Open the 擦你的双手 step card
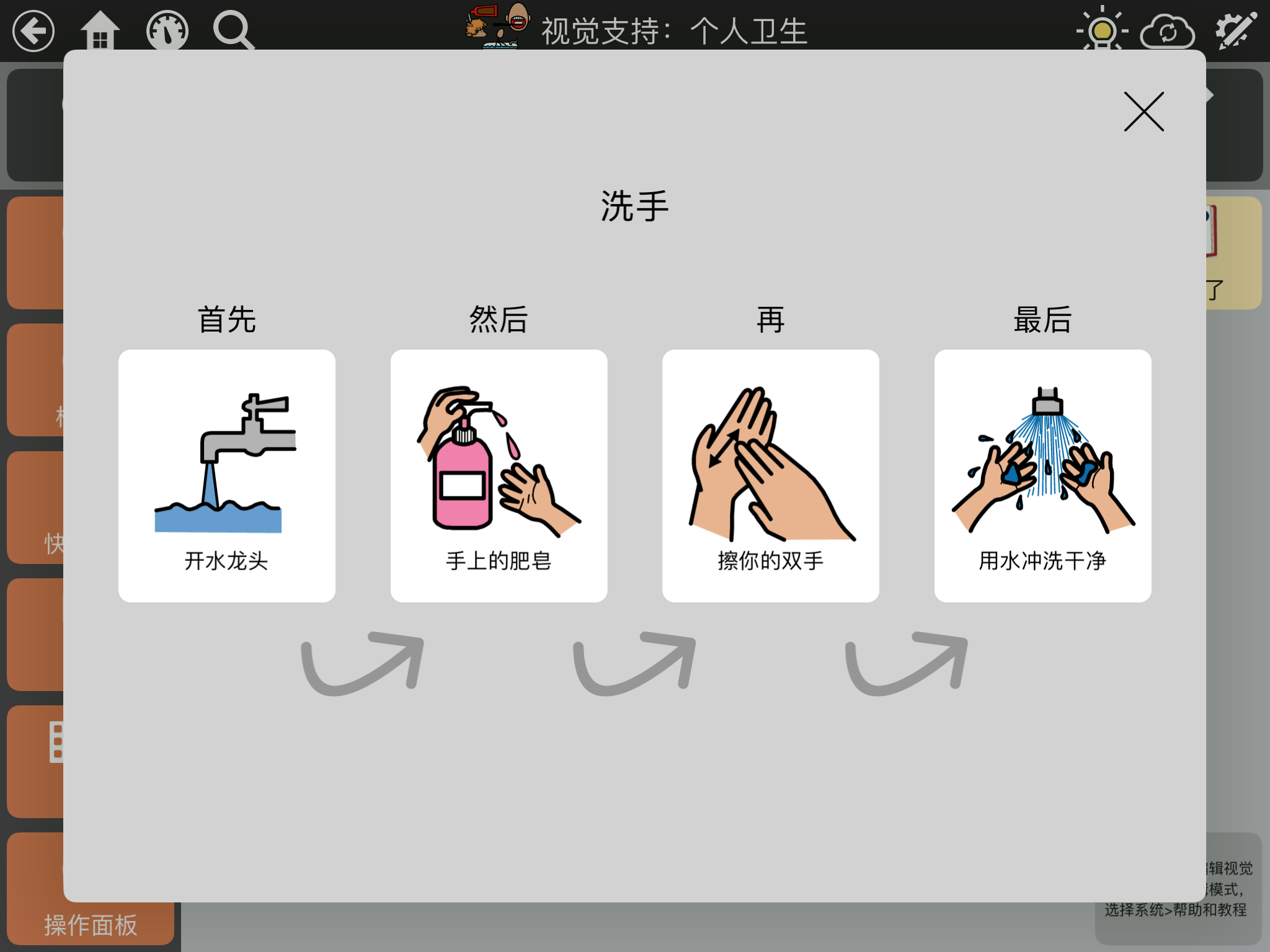The width and height of the screenshot is (1270, 952). [770, 475]
